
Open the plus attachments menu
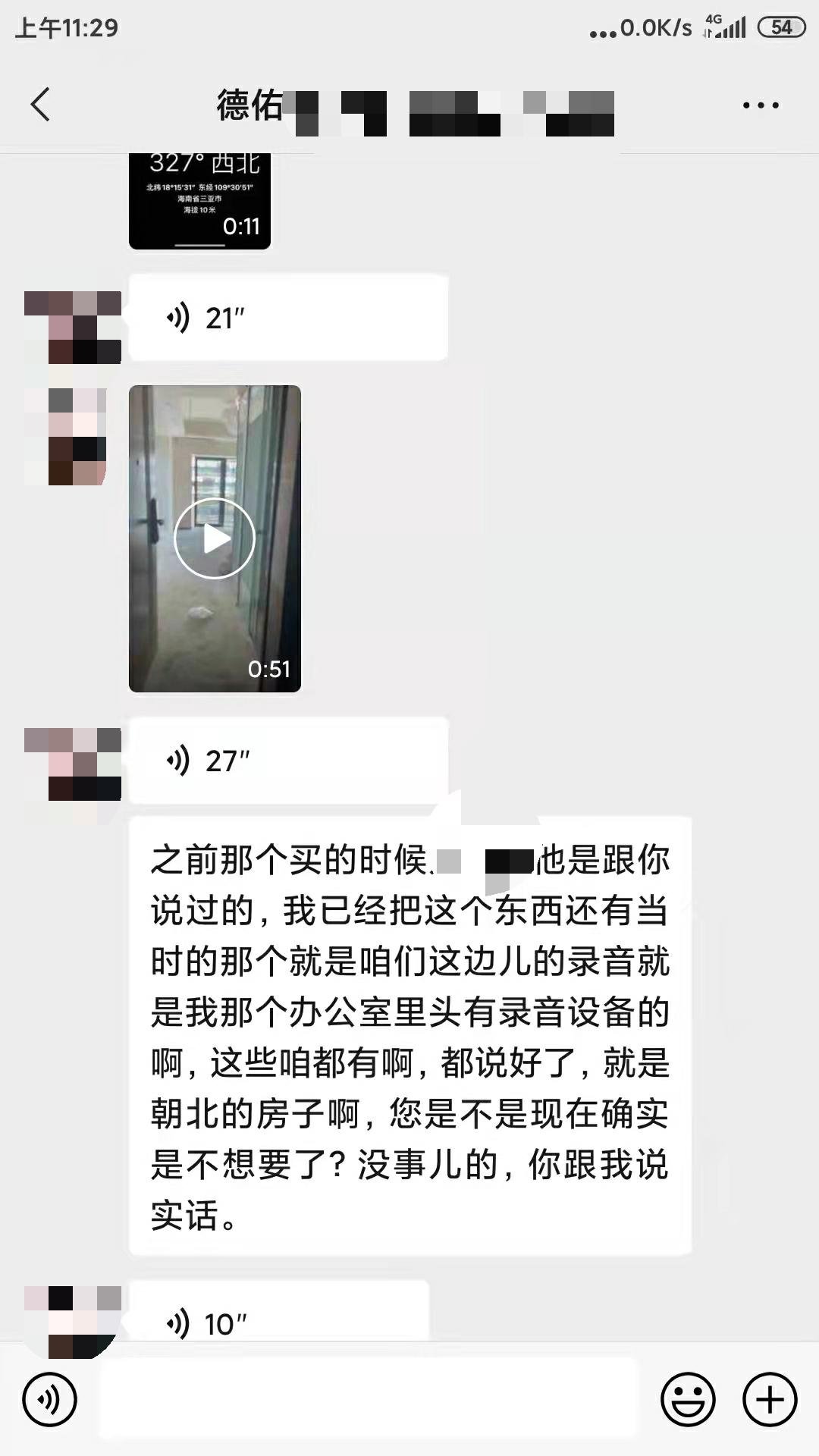click(770, 1399)
